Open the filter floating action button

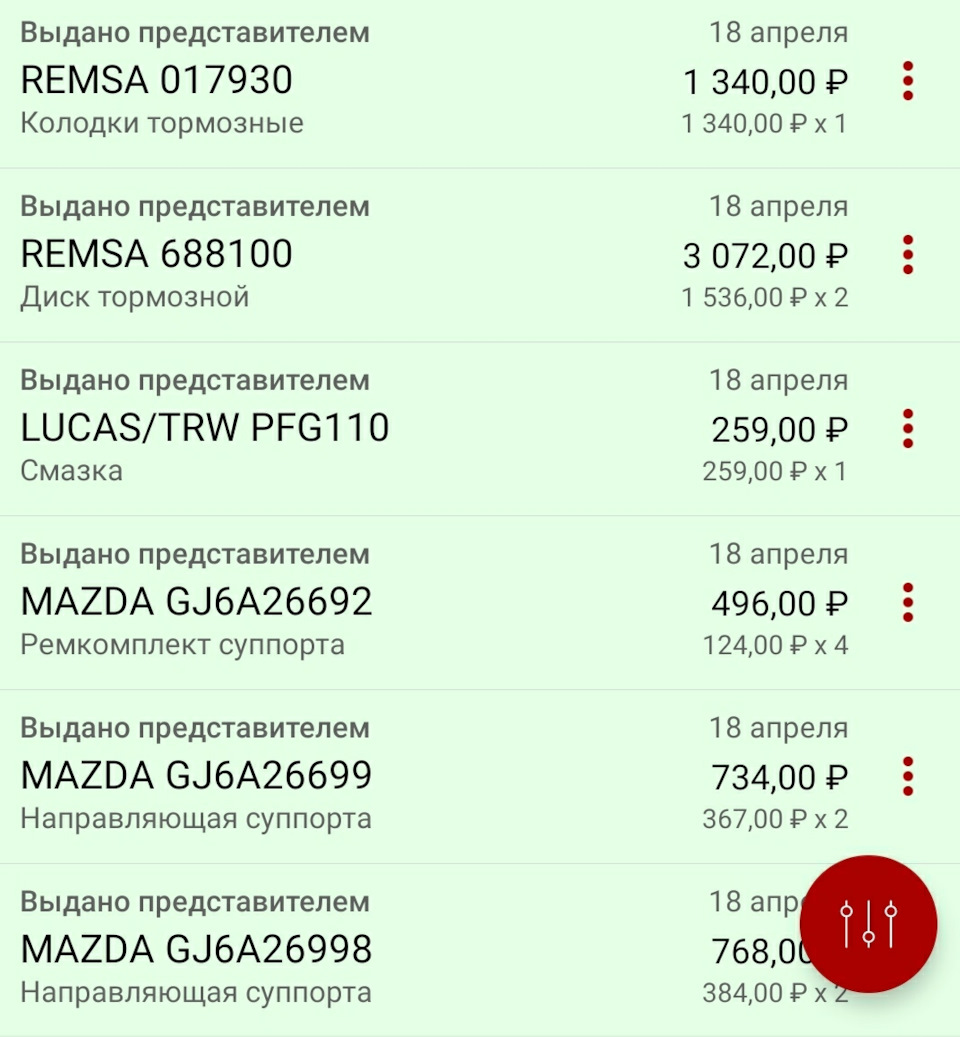[868, 923]
